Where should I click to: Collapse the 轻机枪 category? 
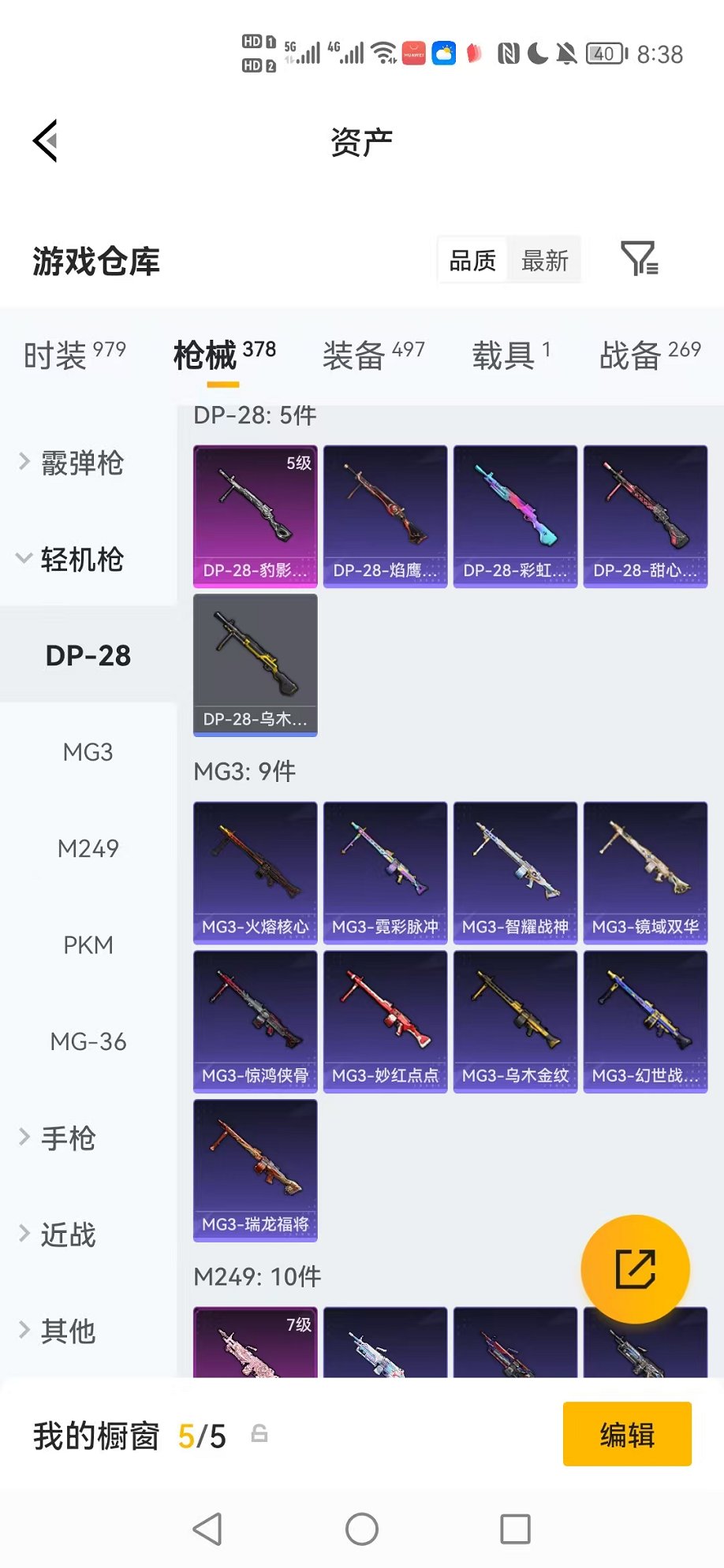(x=81, y=560)
